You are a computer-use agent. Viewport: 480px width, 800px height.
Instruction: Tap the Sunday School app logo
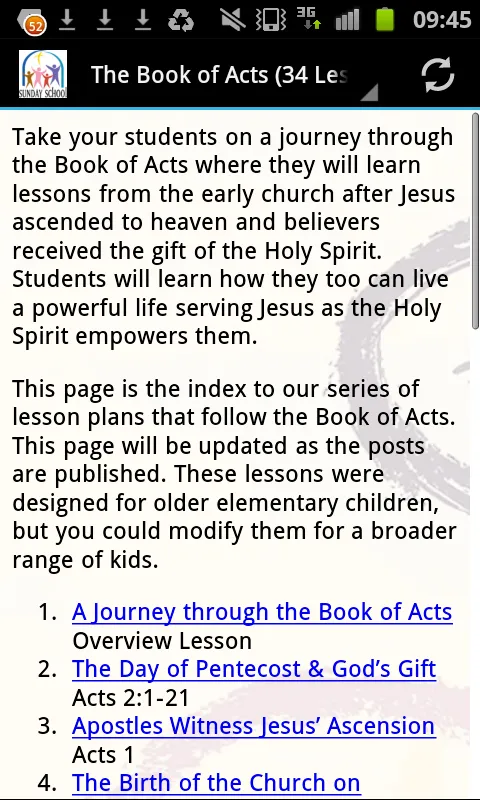pyautogui.click(x=43, y=74)
